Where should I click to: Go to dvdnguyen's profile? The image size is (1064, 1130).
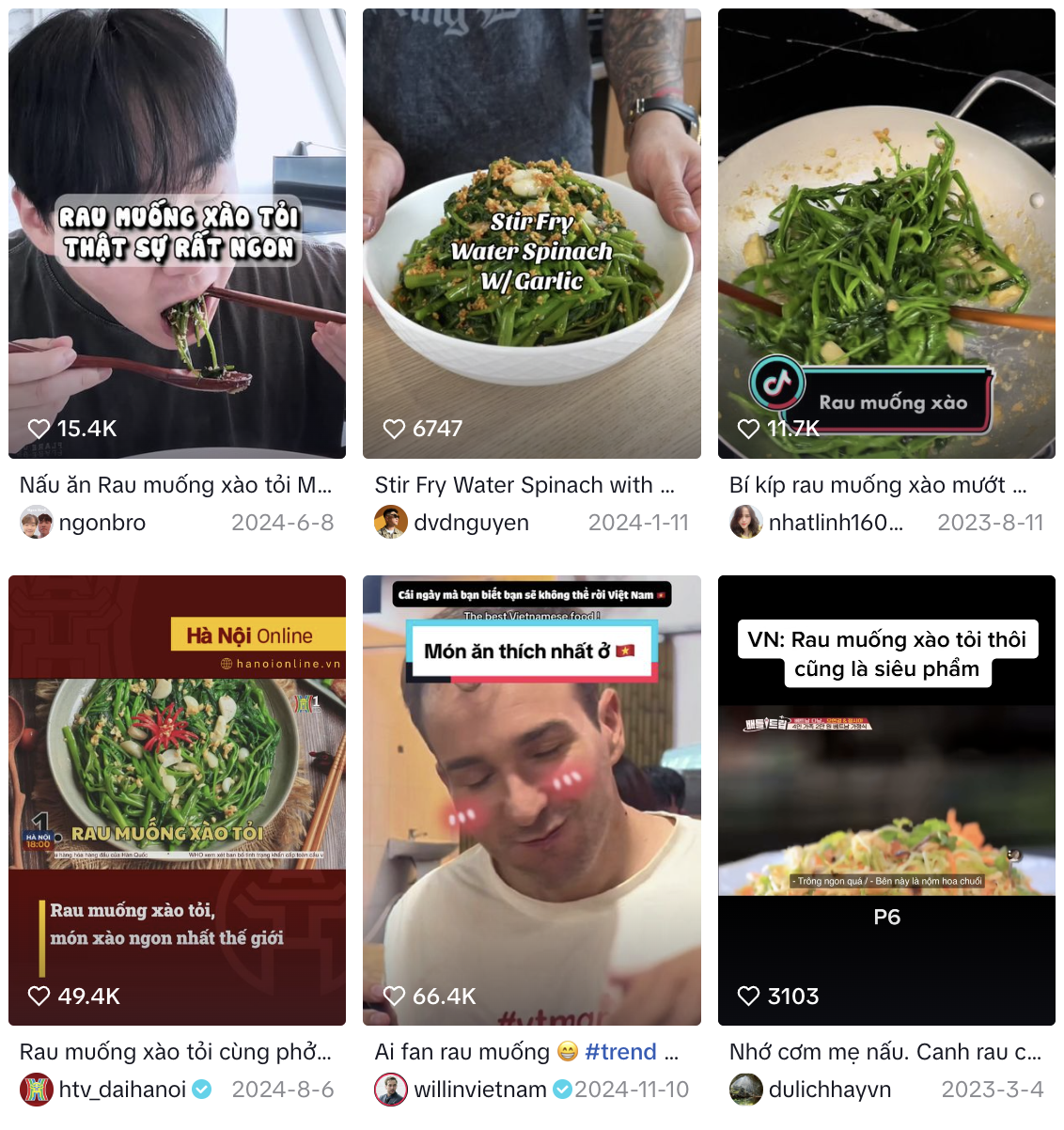(471, 523)
